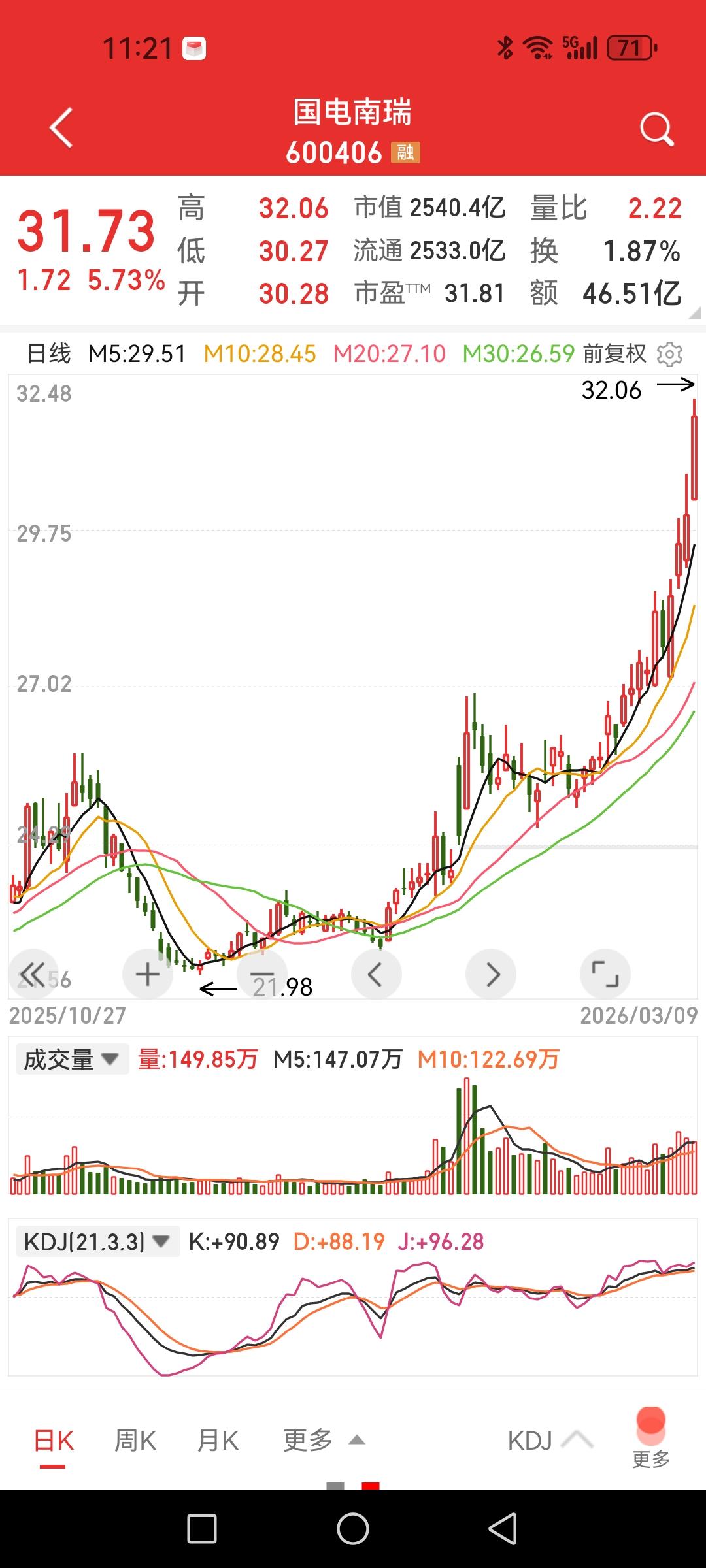Pan chart right with right arrow control
The height and width of the screenshot is (1568, 706).
click(491, 973)
